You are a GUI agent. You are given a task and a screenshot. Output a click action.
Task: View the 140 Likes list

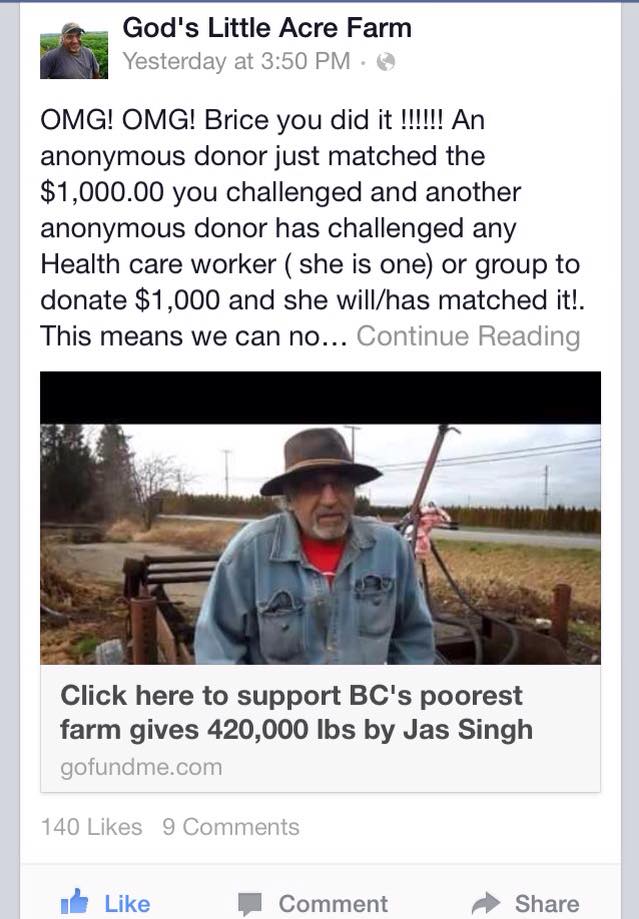coord(91,827)
